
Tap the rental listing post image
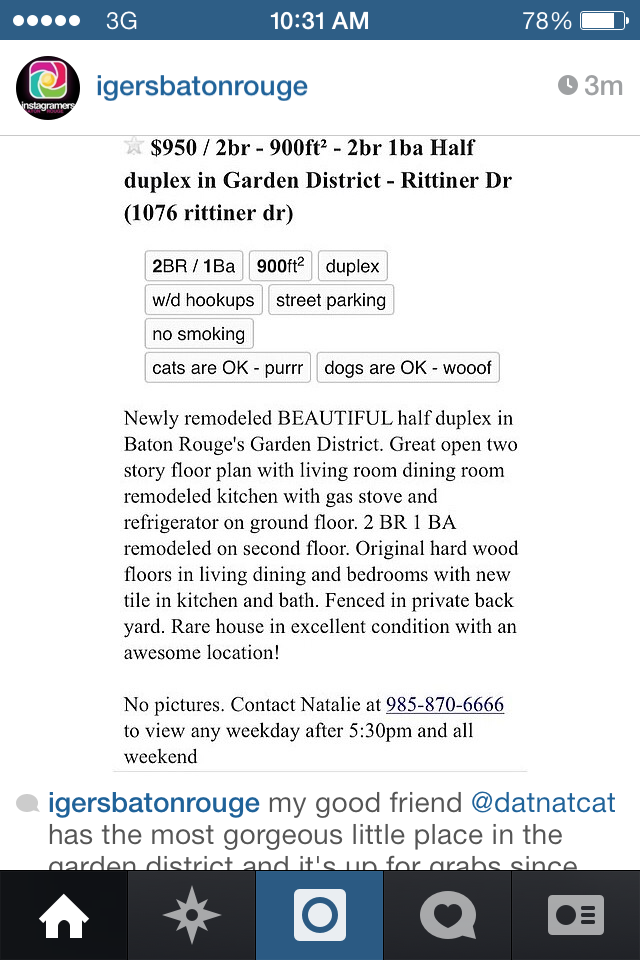point(320,450)
